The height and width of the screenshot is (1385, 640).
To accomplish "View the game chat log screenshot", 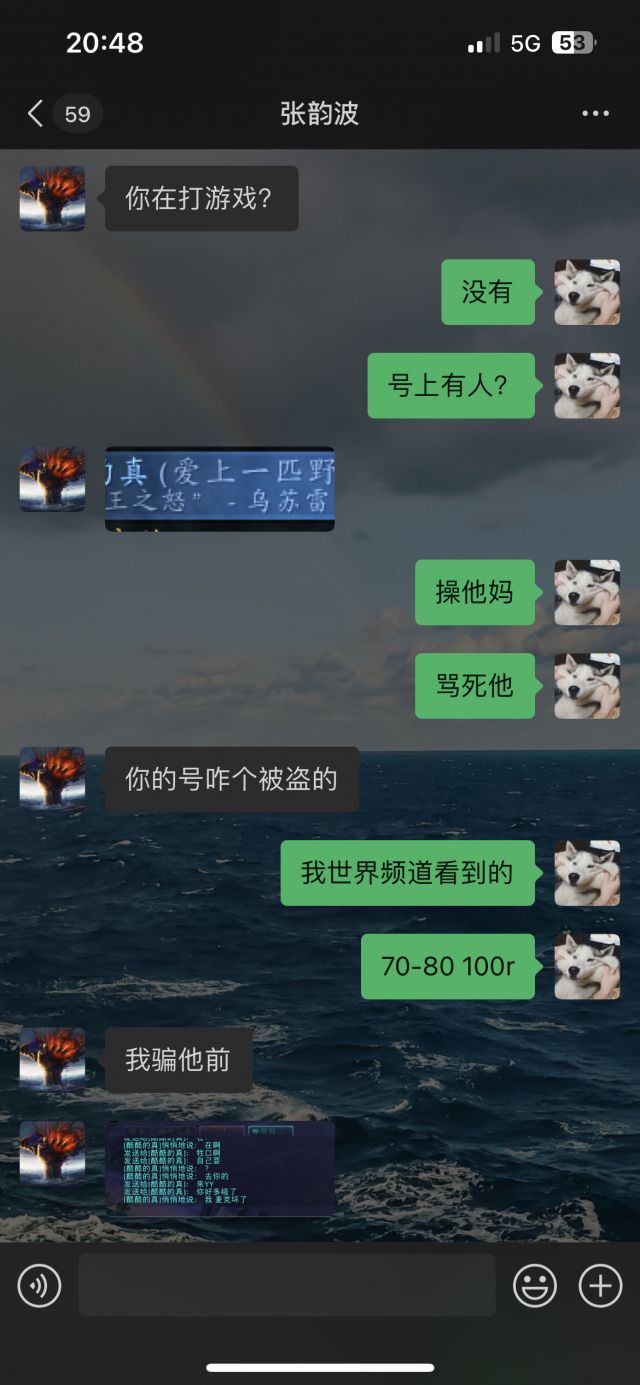I will click(220, 1168).
